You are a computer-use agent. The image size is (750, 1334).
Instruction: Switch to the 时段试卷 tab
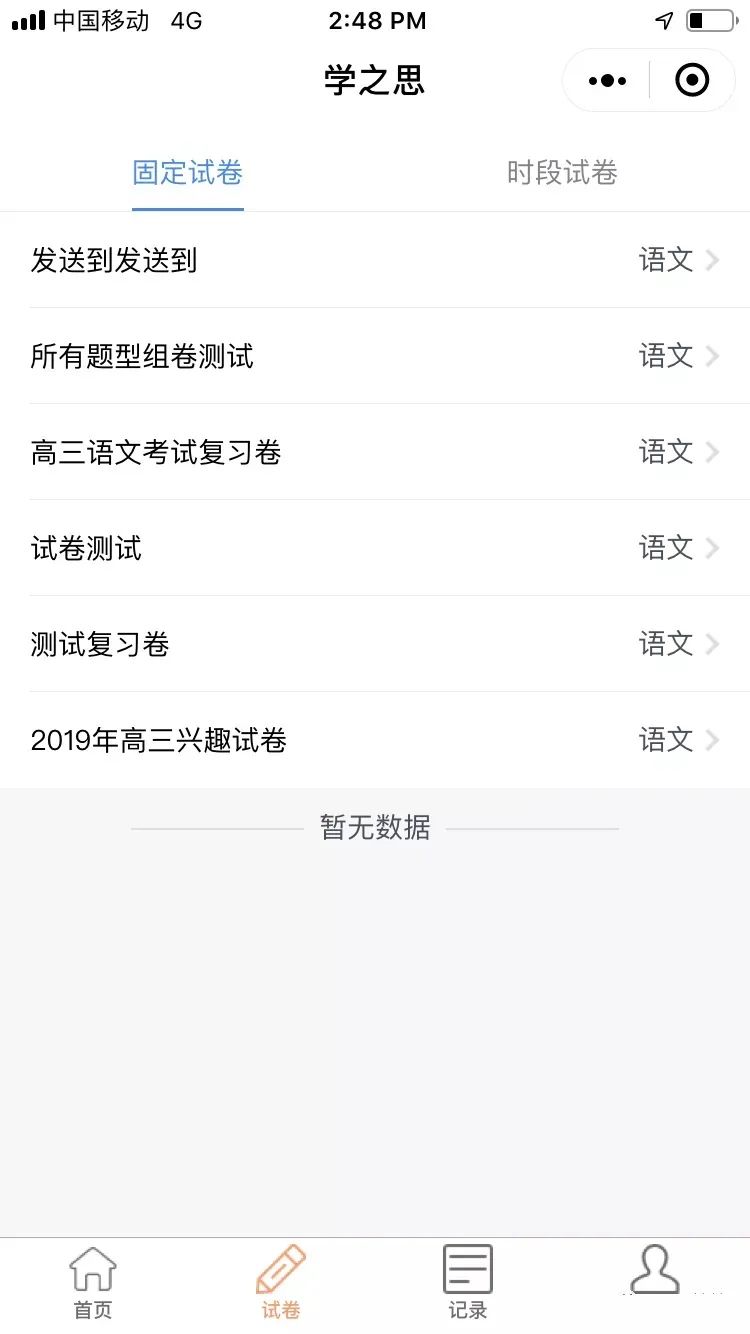pyautogui.click(x=562, y=173)
